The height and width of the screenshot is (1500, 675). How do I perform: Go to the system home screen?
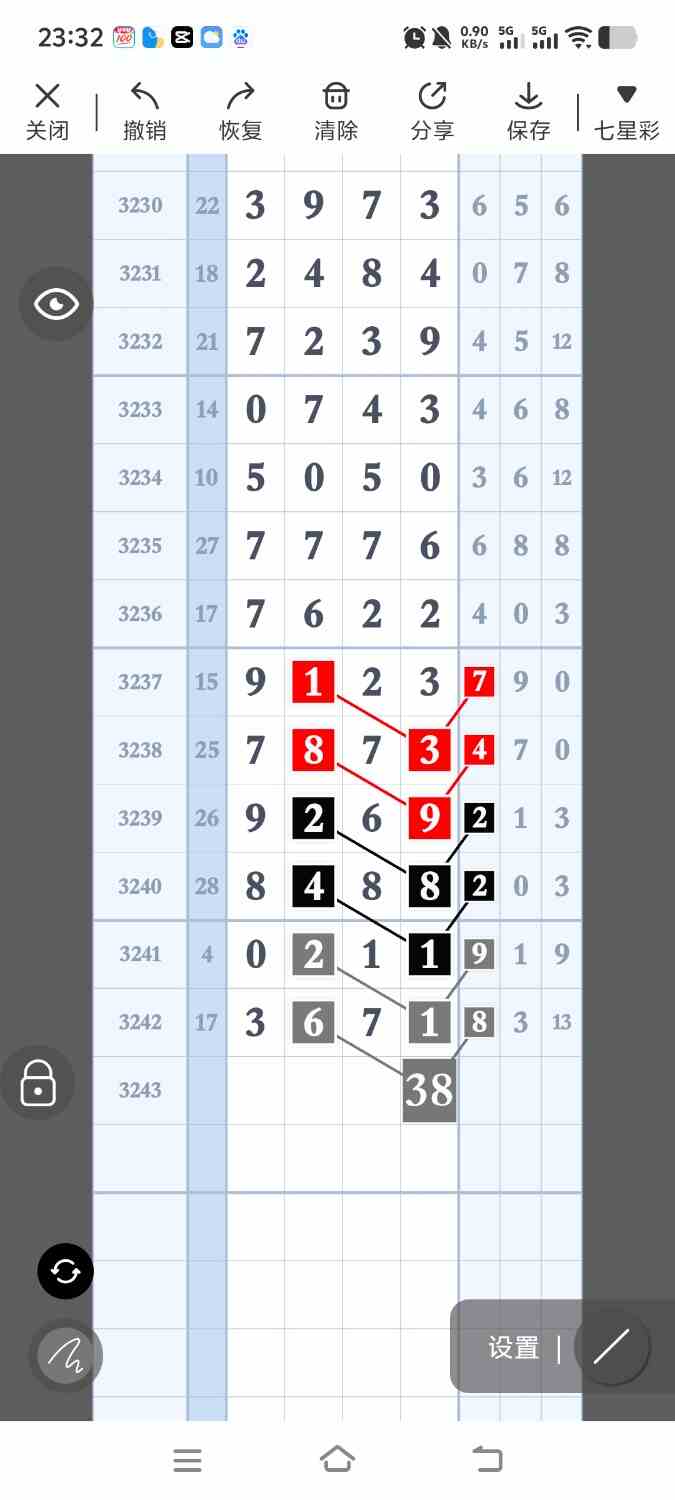pyautogui.click(x=337, y=1460)
